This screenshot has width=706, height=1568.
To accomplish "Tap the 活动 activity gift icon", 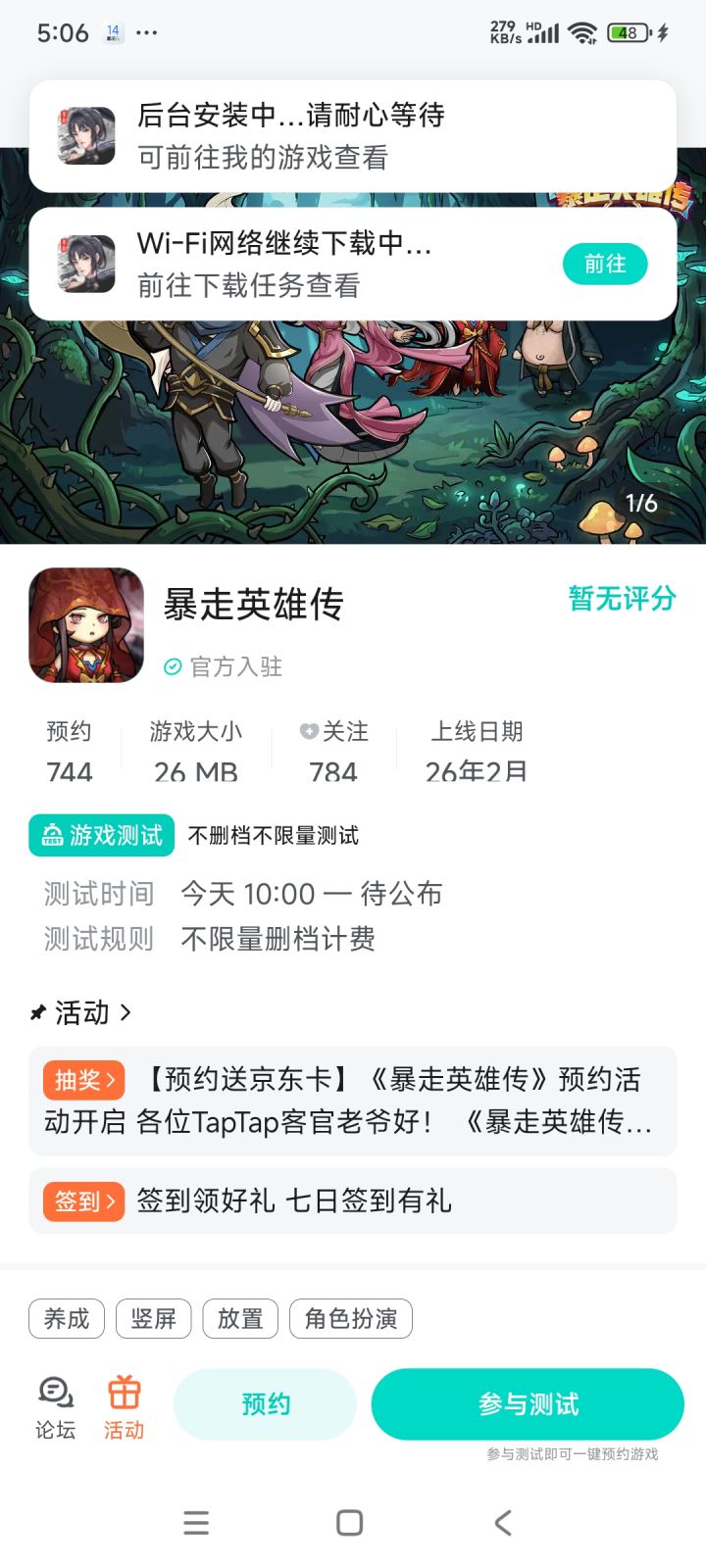I will click(x=123, y=1405).
